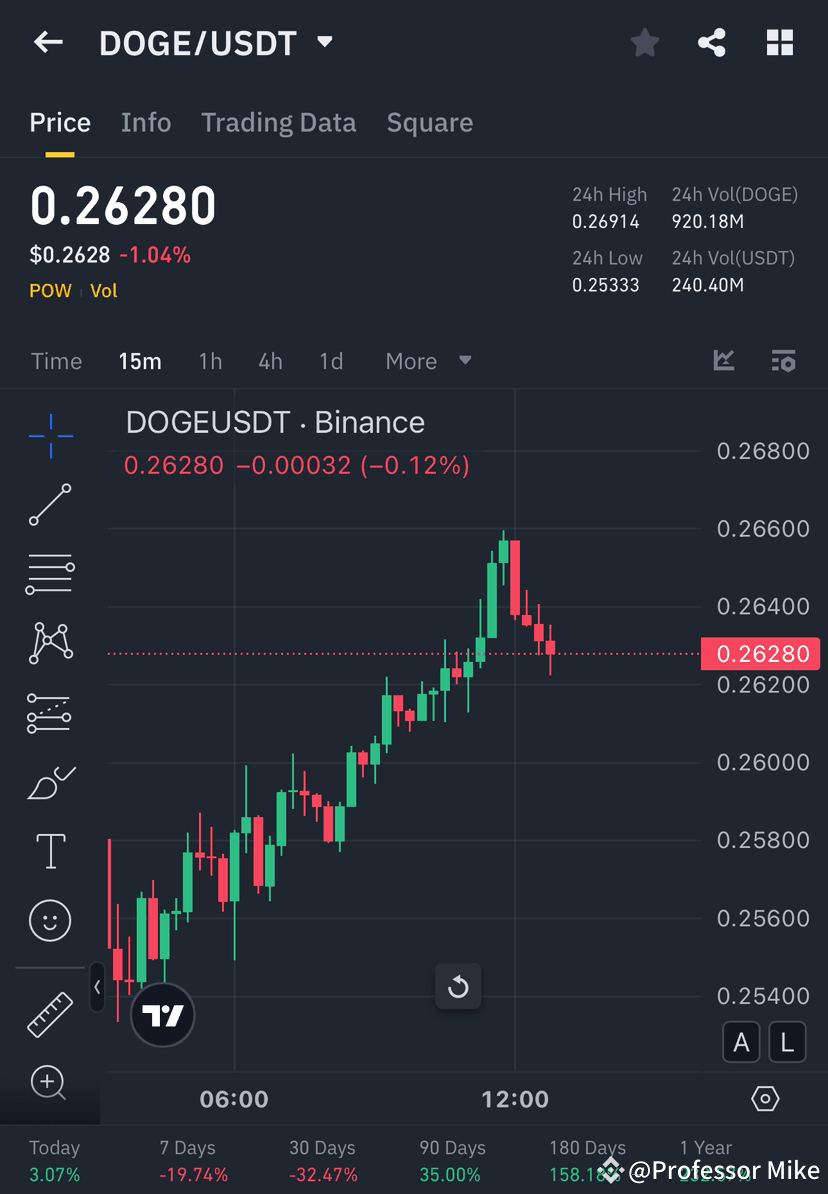Expand the More timeframe dropdown

click(427, 361)
